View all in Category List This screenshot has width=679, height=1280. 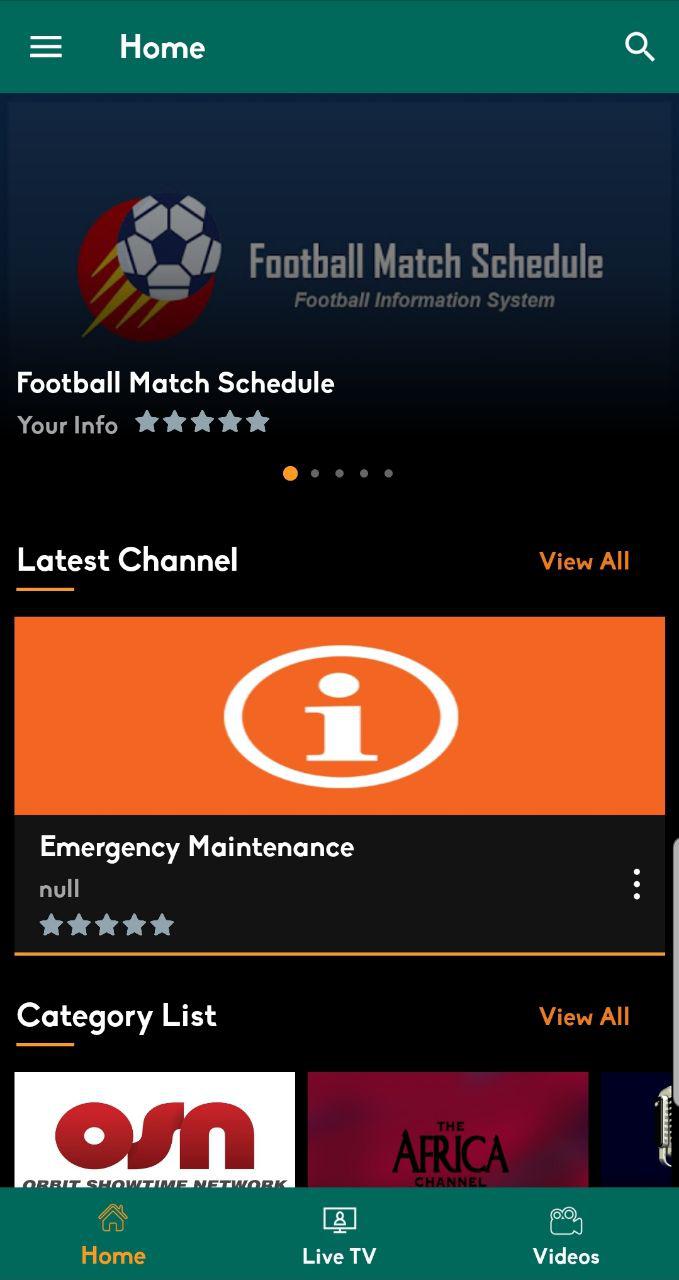(x=584, y=1016)
